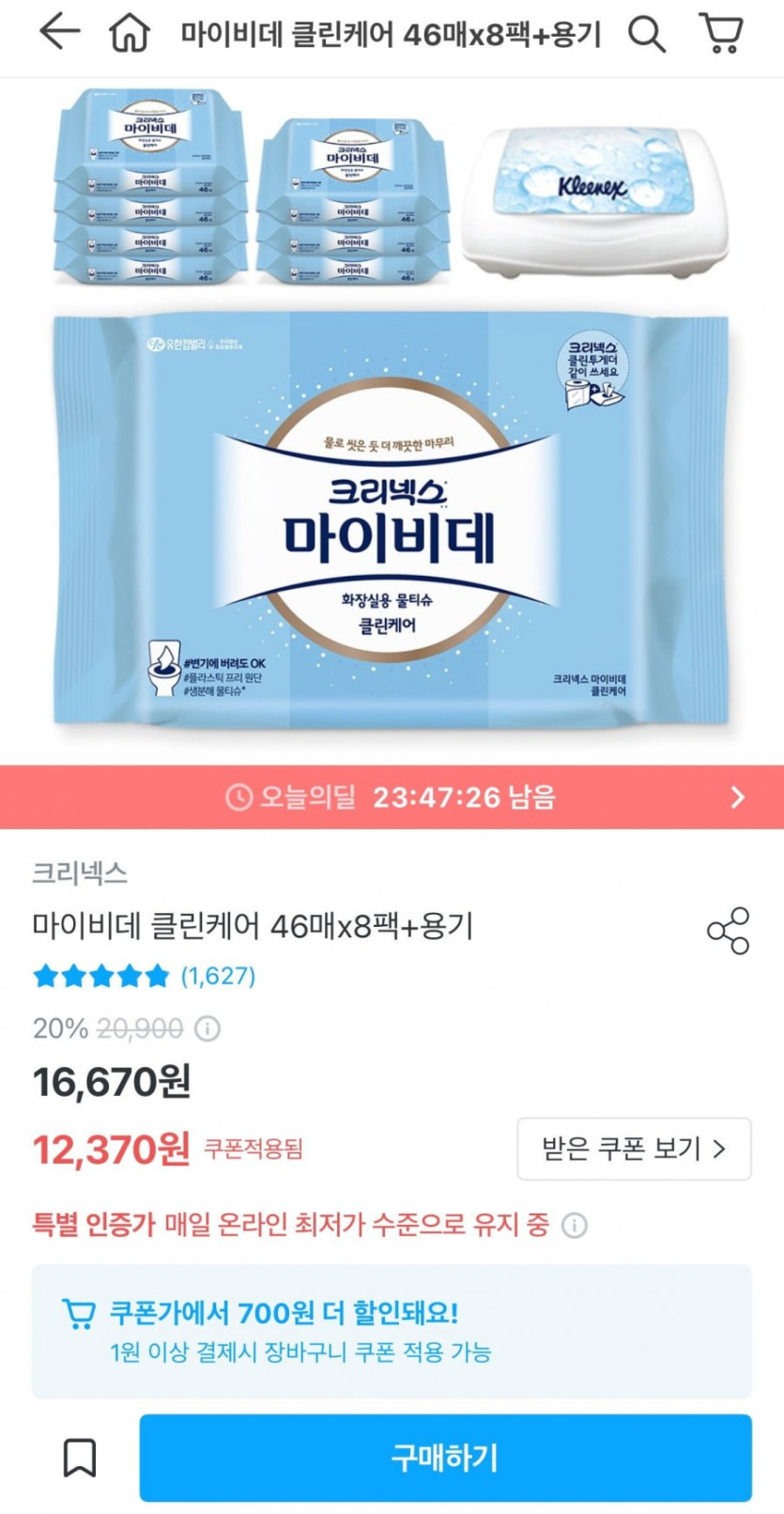
Task: Open the home screen icon
Action: click(131, 32)
